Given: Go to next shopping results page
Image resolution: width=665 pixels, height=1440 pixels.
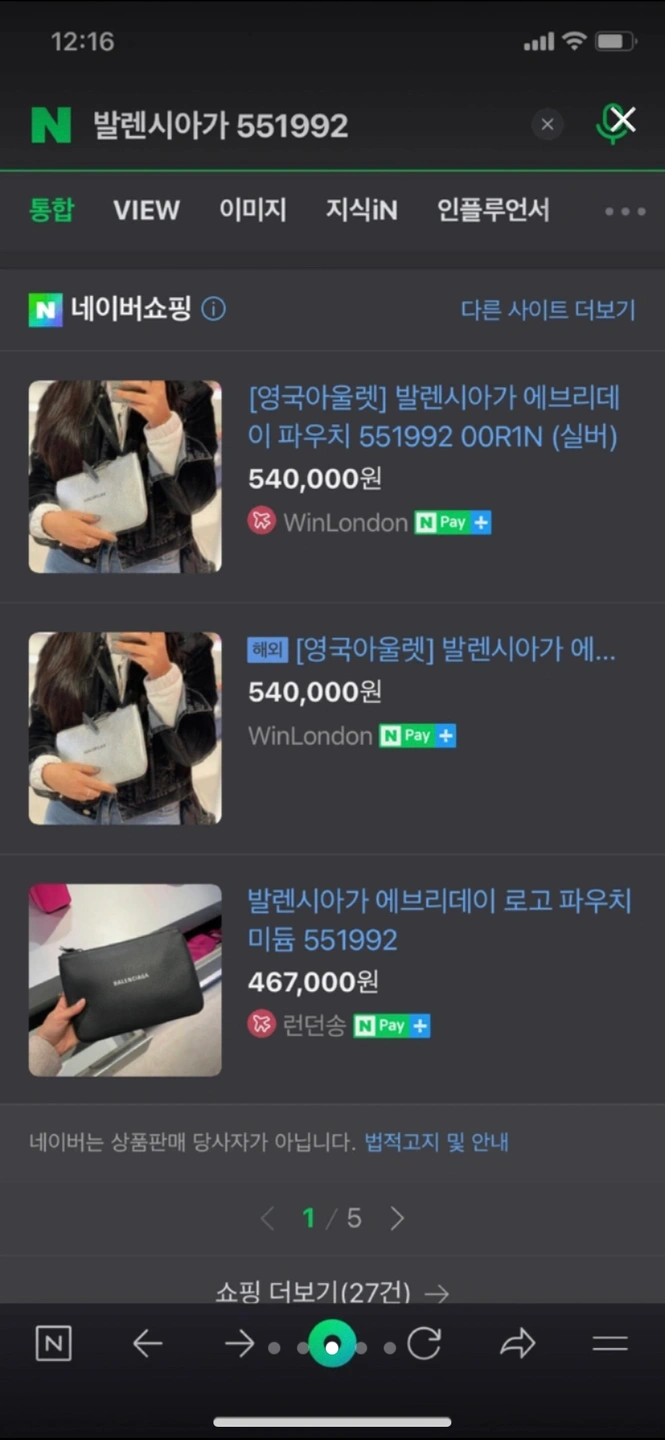Looking at the screenshot, I should click(x=397, y=1218).
